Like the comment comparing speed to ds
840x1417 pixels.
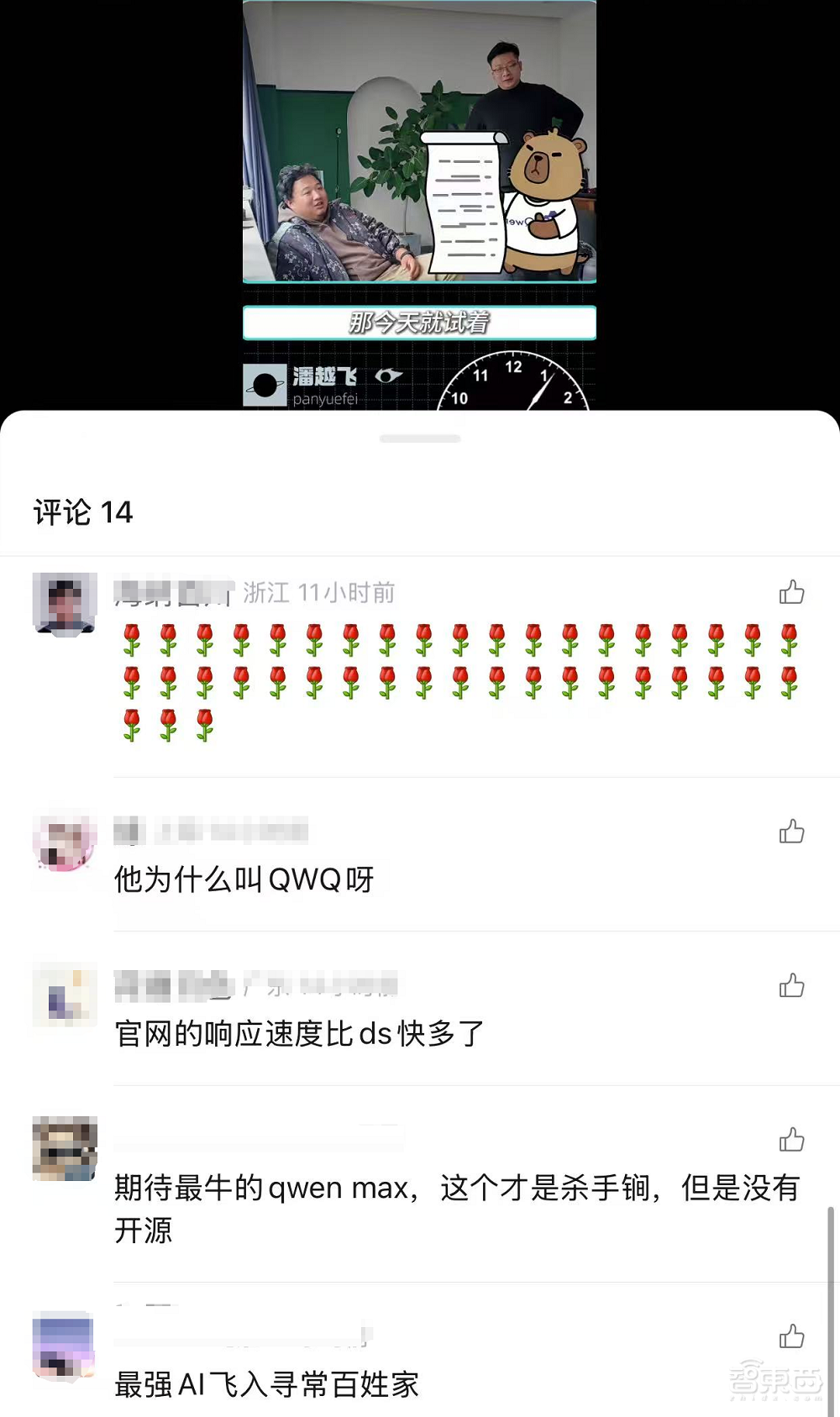tap(792, 987)
